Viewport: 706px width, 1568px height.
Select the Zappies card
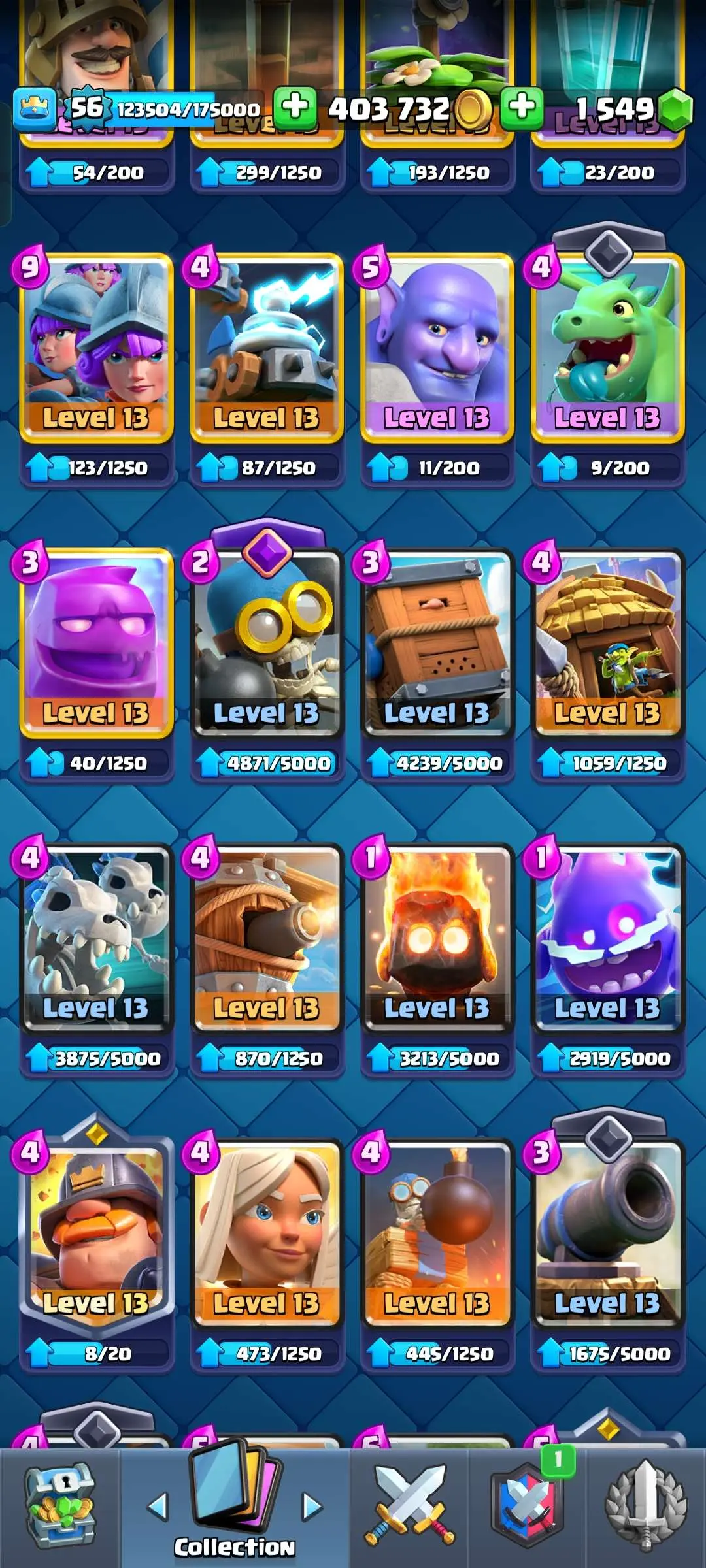click(x=267, y=346)
